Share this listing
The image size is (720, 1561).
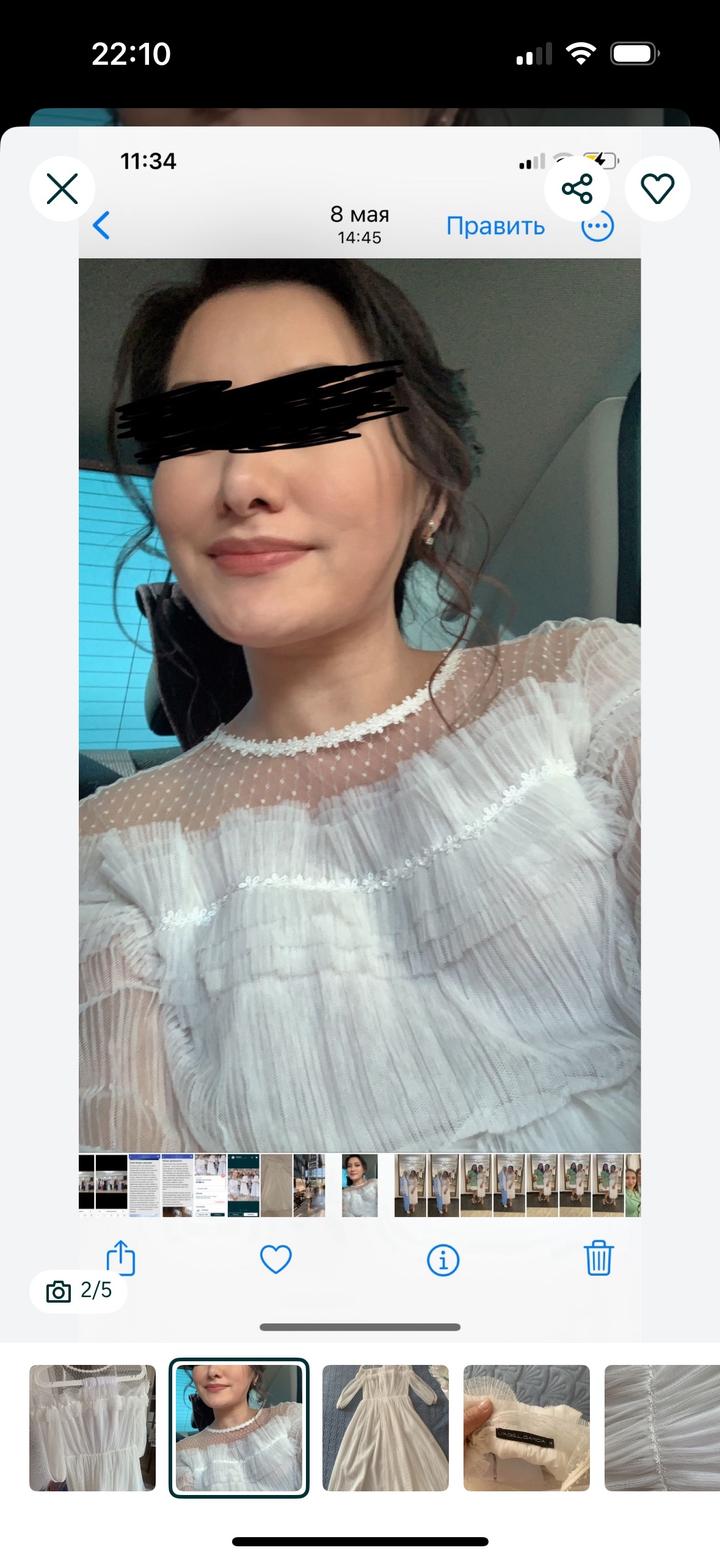point(577,189)
